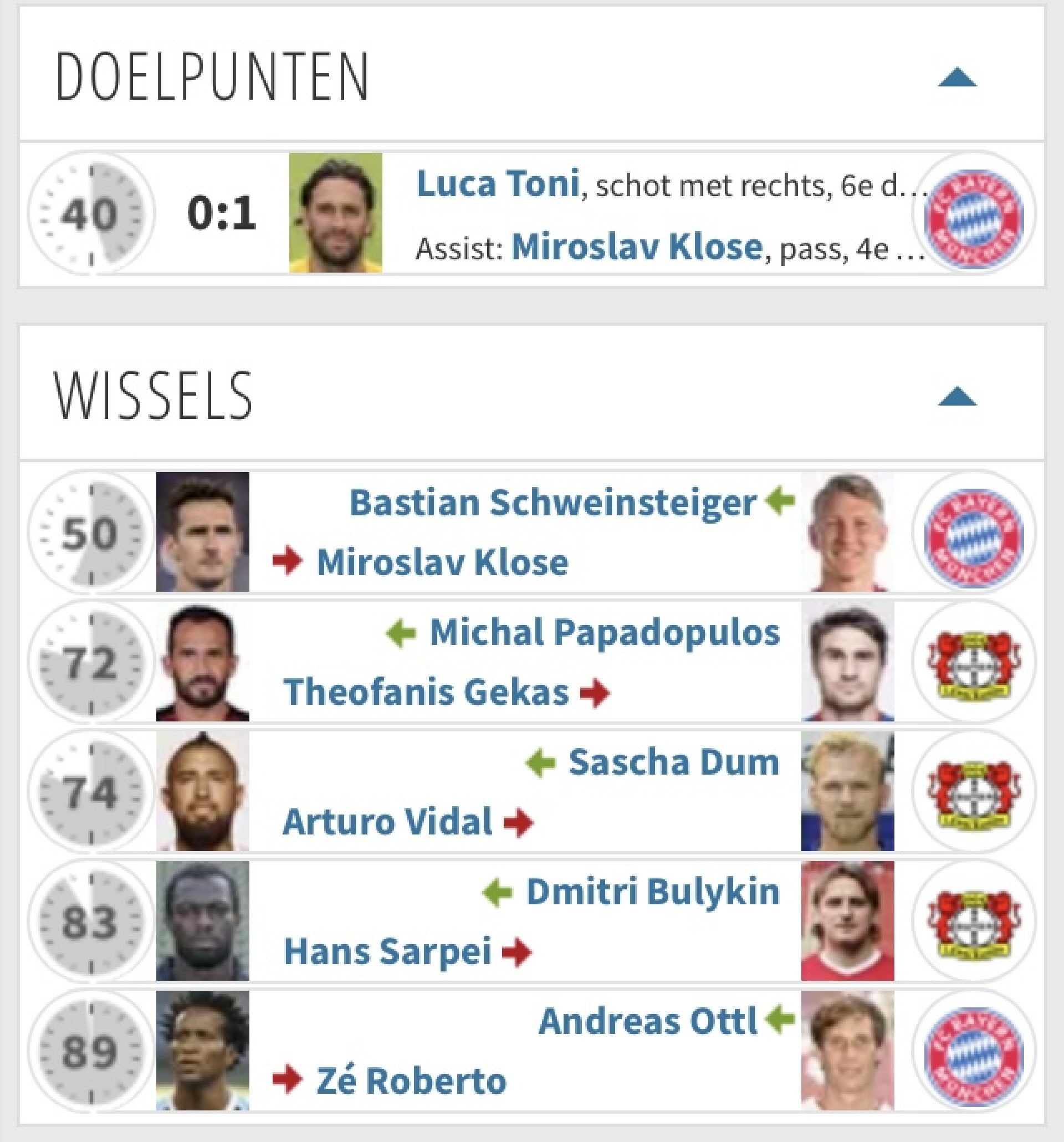Collapse the Doelpunten section

(956, 78)
